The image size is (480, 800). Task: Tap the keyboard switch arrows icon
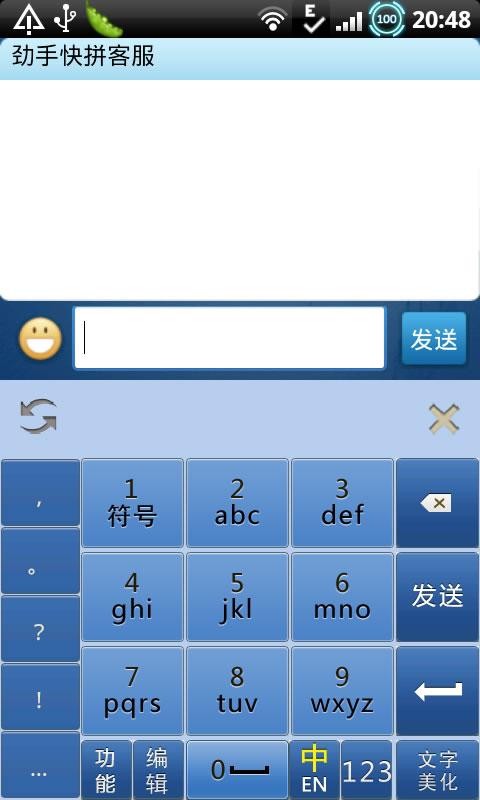[x=38, y=416]
